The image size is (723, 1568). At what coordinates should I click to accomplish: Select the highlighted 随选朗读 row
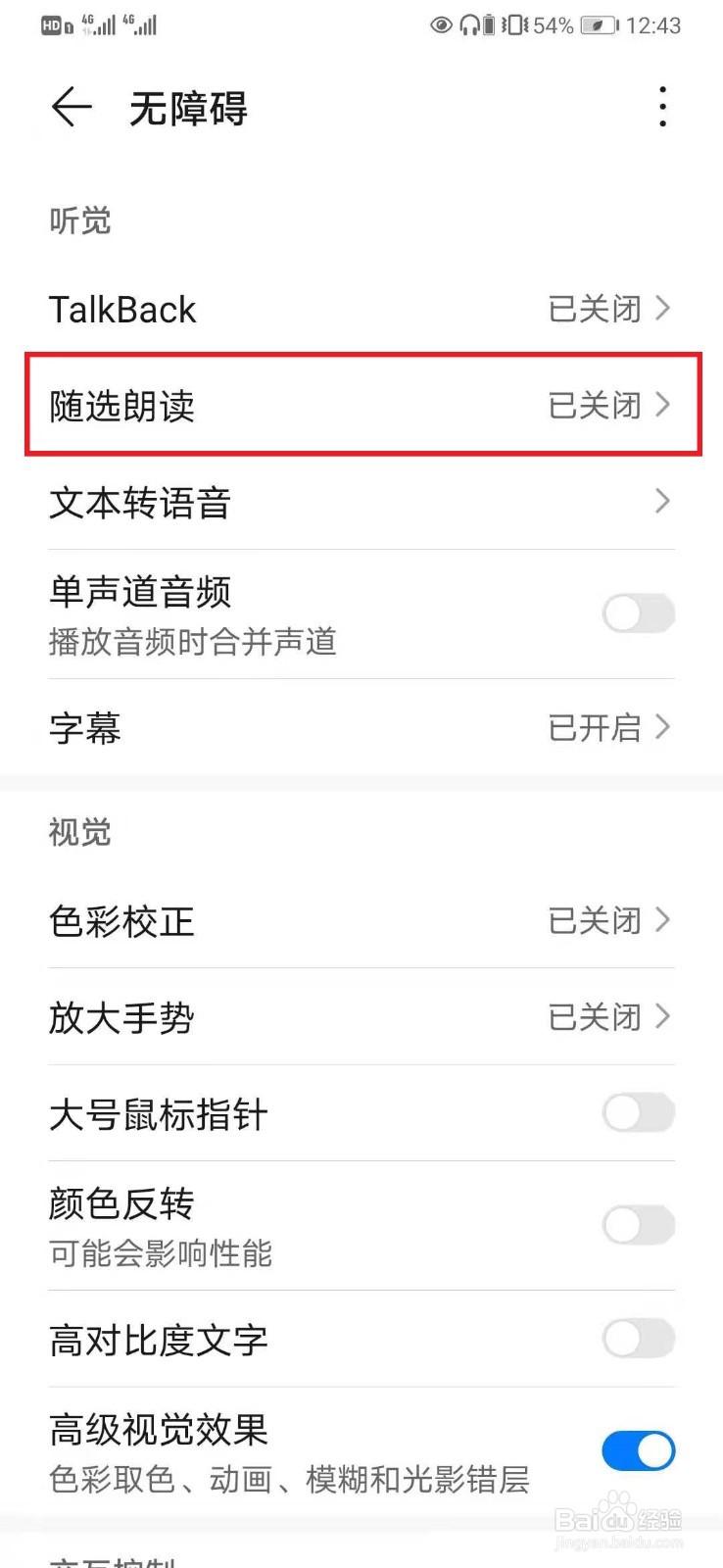(x=294, y=405)
